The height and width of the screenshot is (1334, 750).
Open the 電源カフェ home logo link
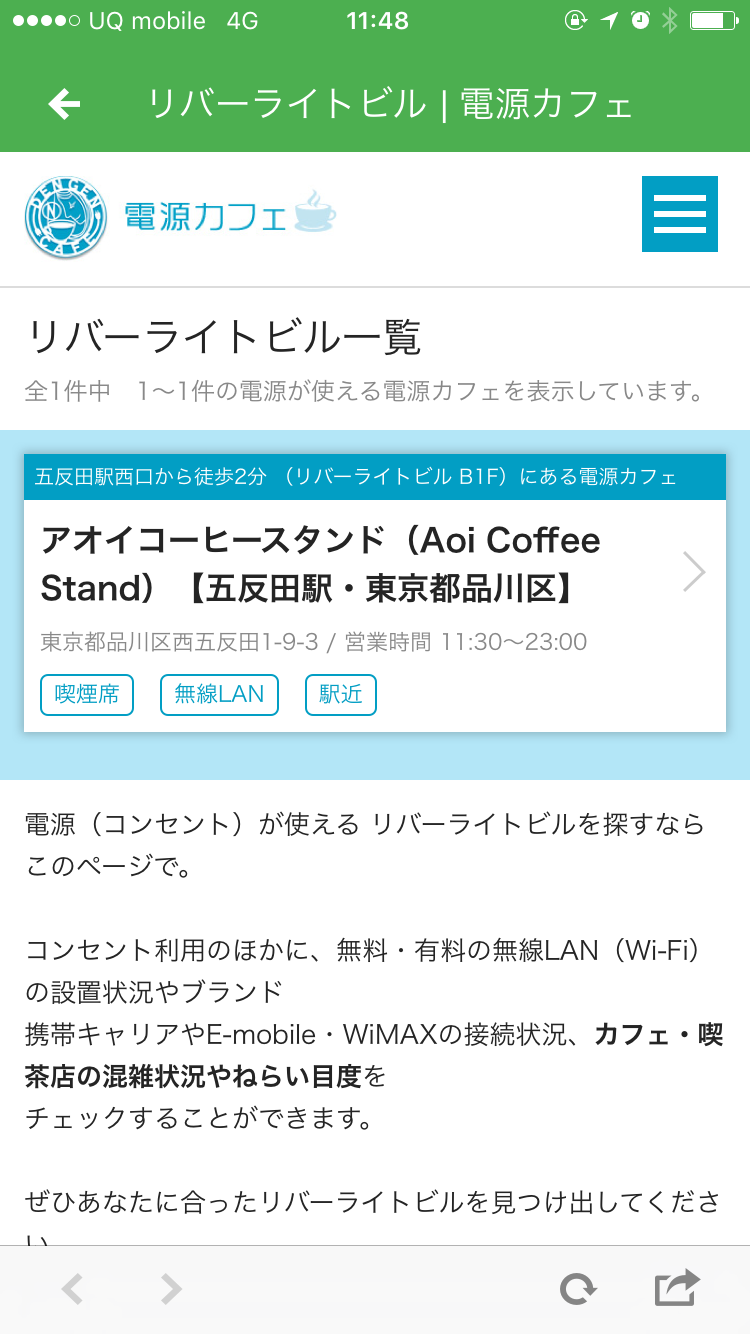click(180, 216)
